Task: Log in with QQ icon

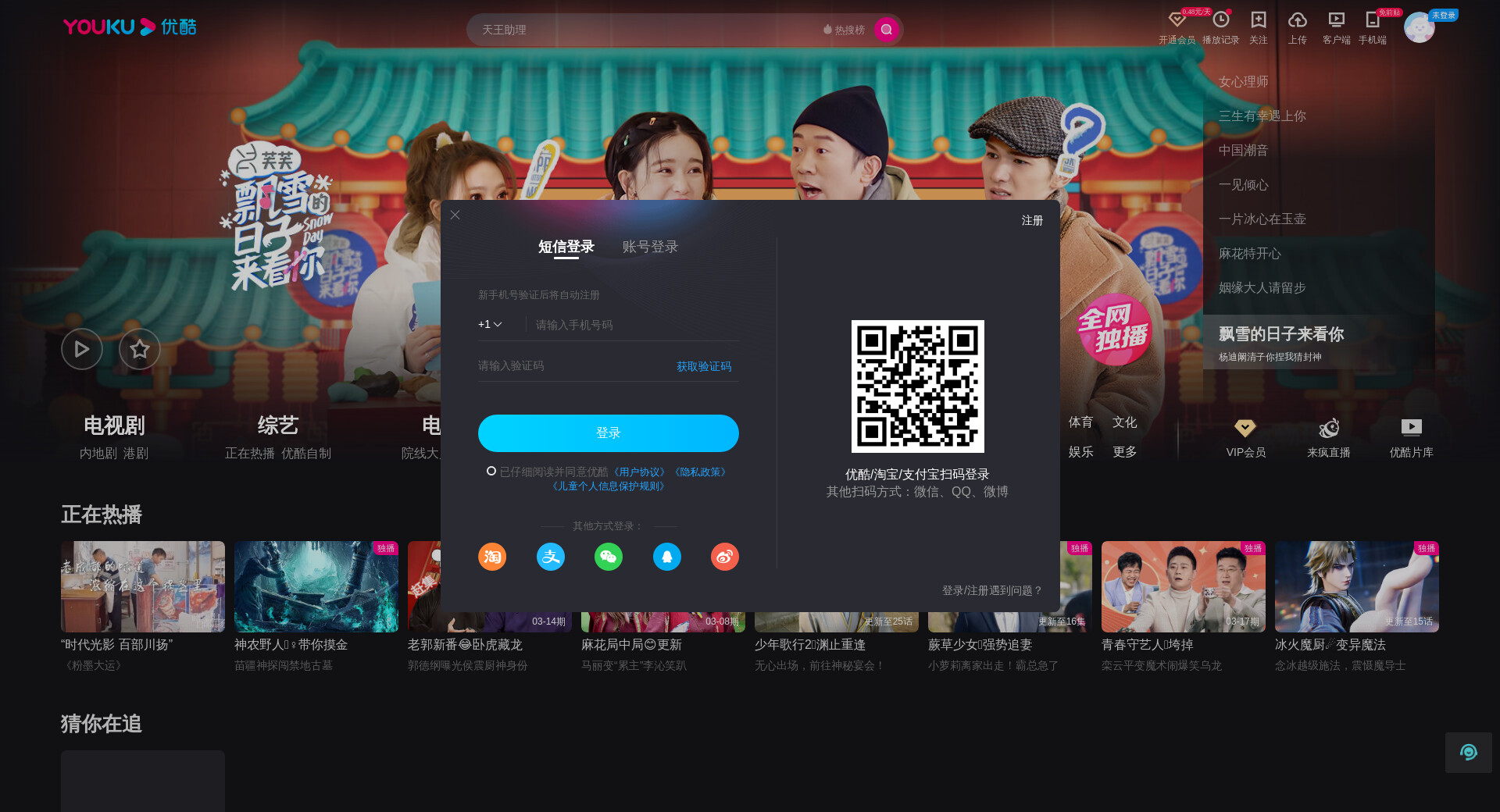Action: click(x=667, y=557)
